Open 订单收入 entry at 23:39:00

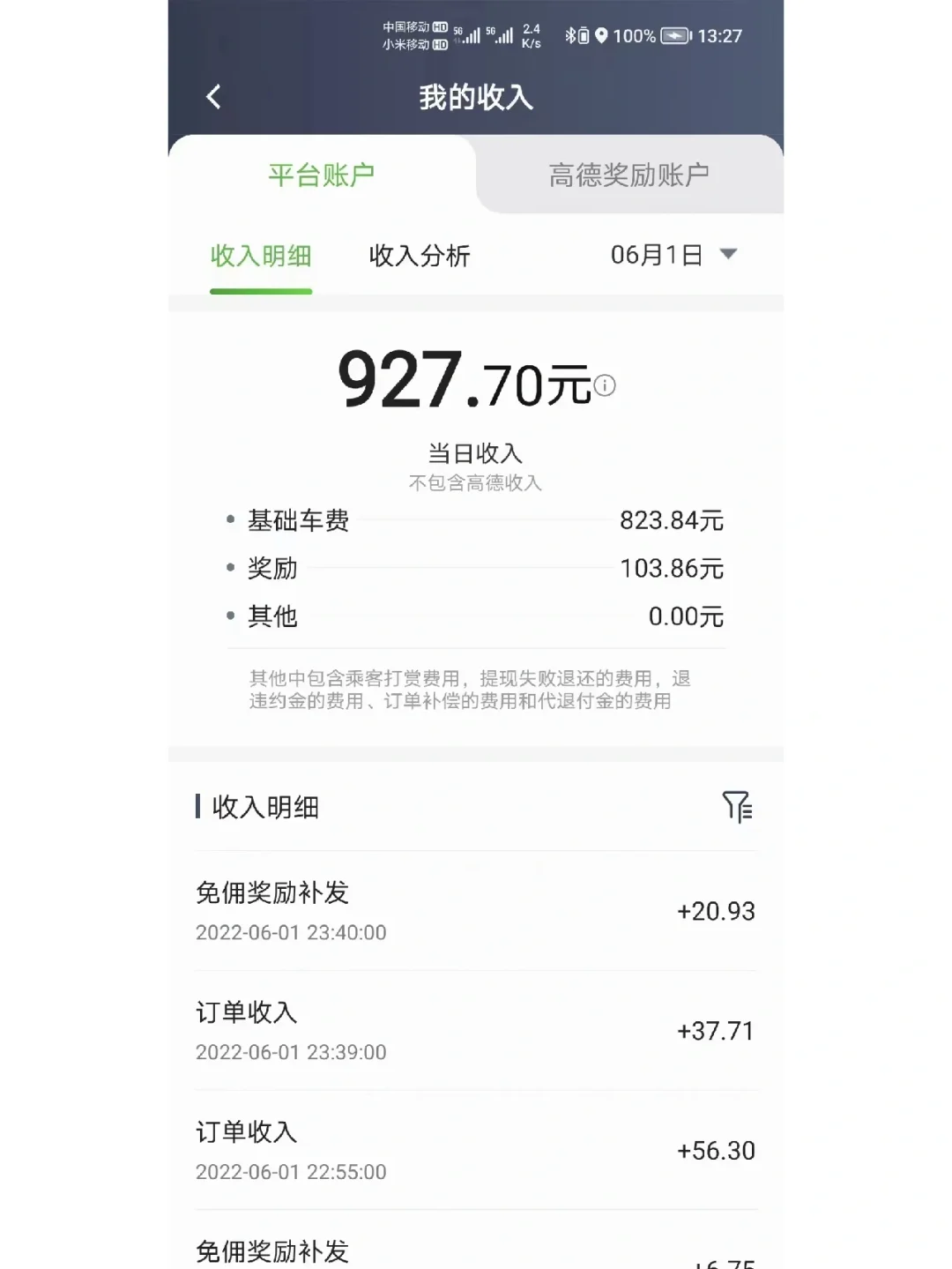point(475,1031)
